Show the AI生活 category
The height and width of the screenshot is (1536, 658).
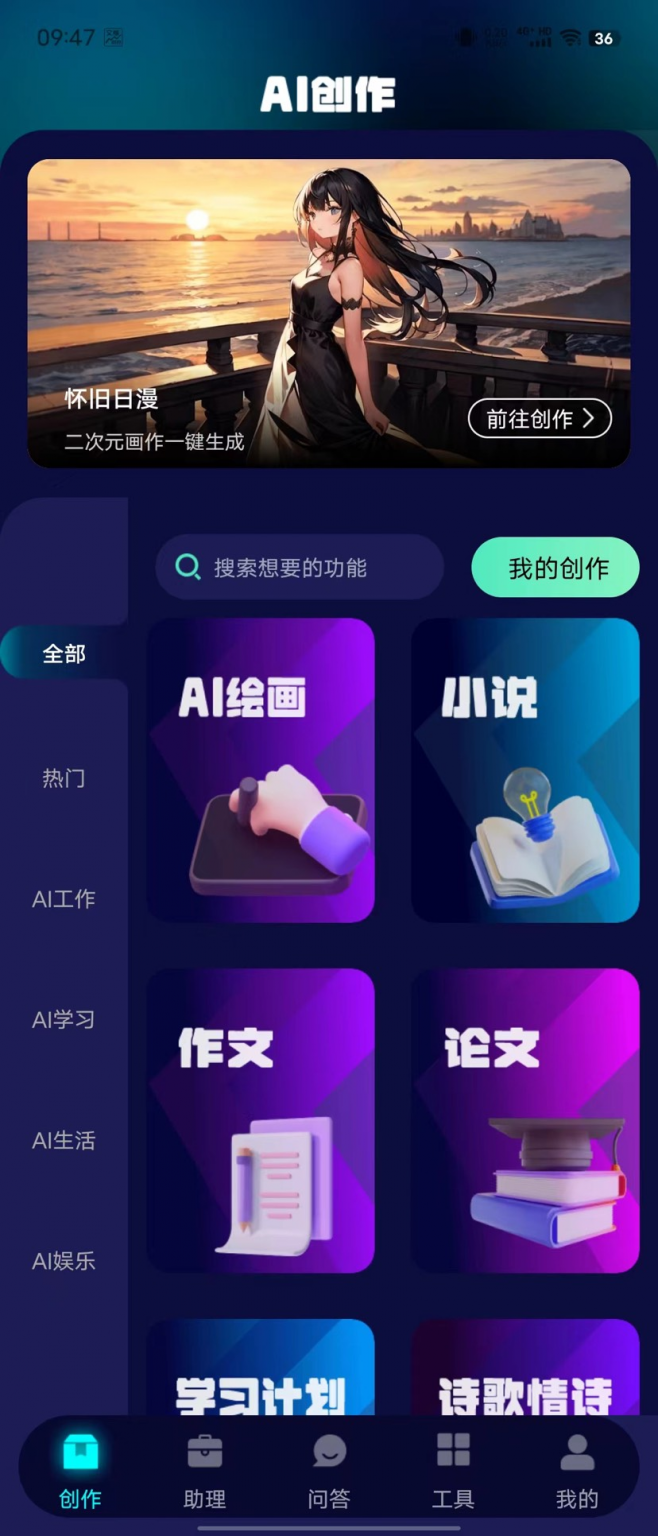tap(64, 1141)
